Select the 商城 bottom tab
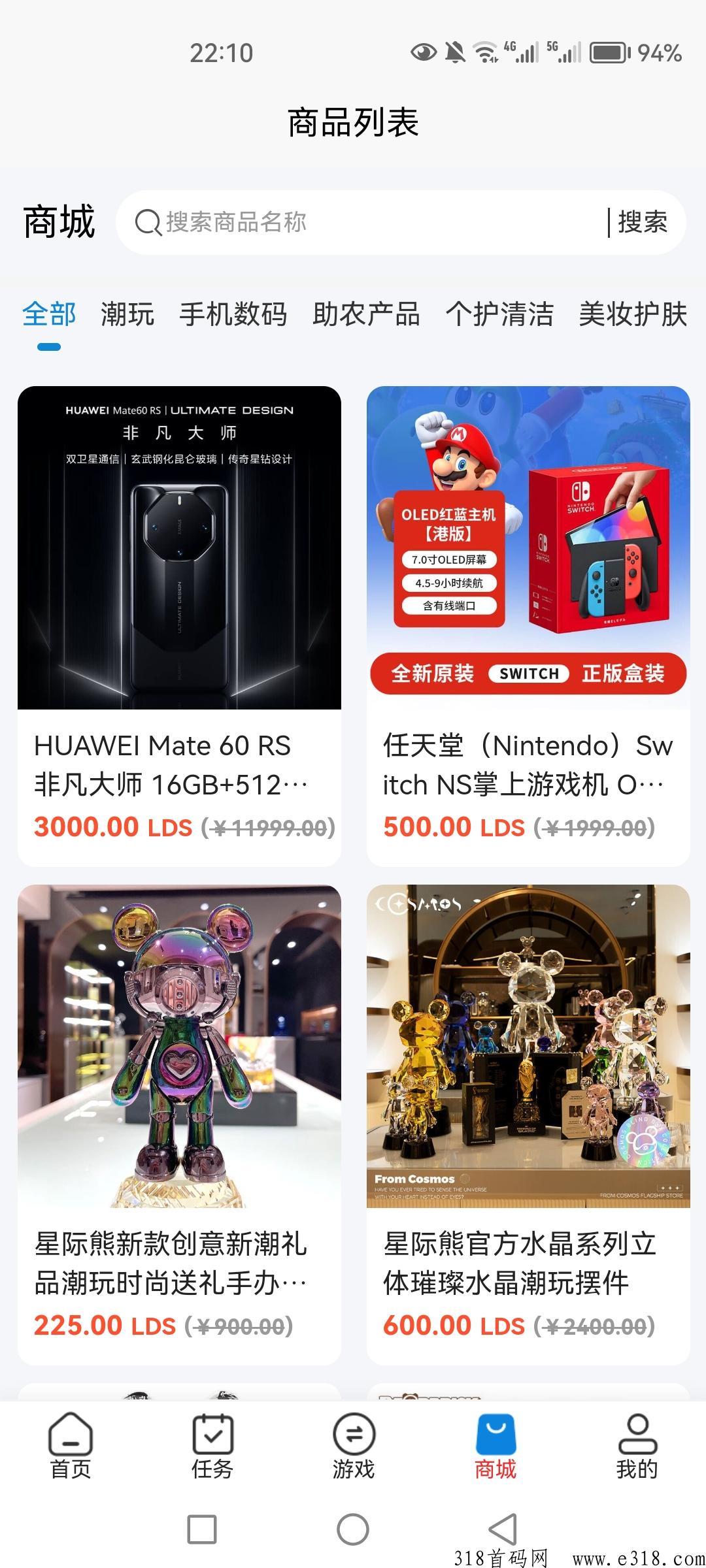 click(496, 1446)
